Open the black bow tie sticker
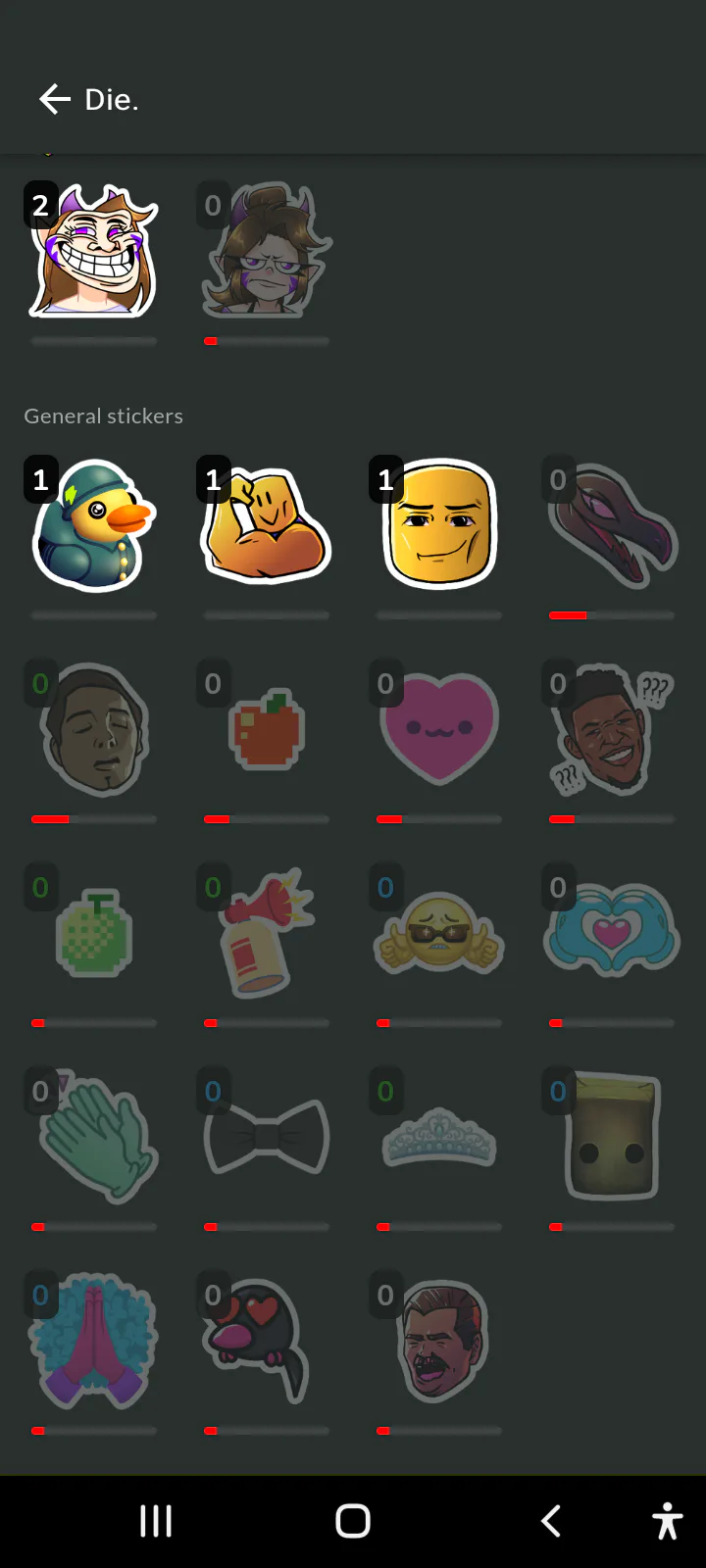706x1568 pixels. pyautogui.click(x=267, y=1138)
